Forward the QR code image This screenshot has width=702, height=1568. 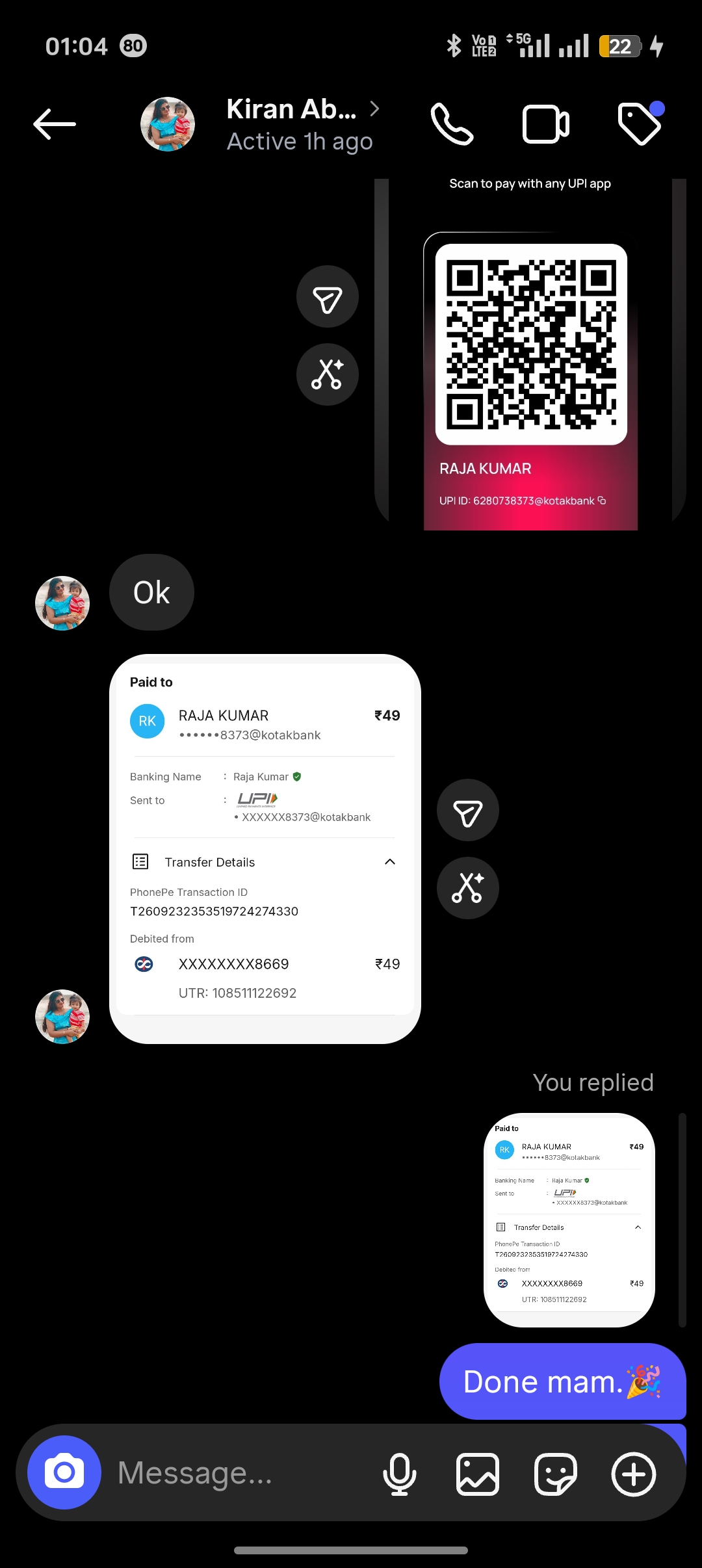pyautogui.click(x=328, y=297)
